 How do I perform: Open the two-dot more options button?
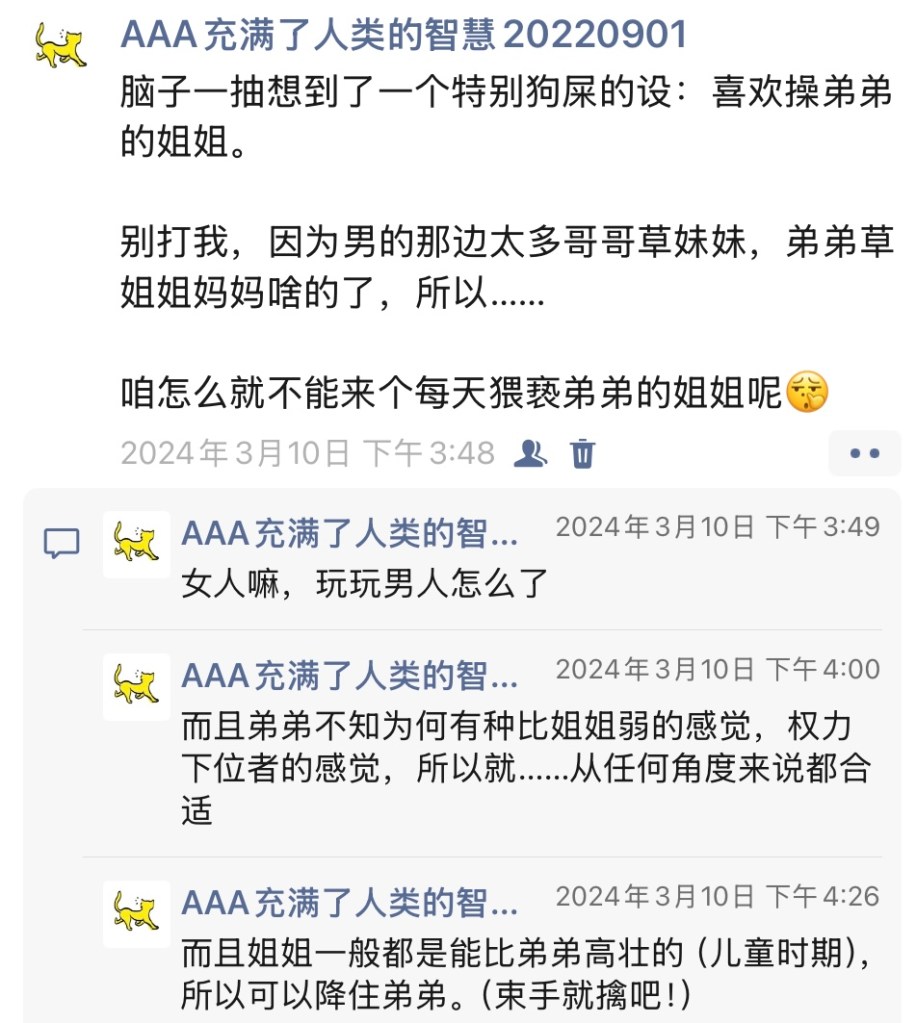click(864, 454)
